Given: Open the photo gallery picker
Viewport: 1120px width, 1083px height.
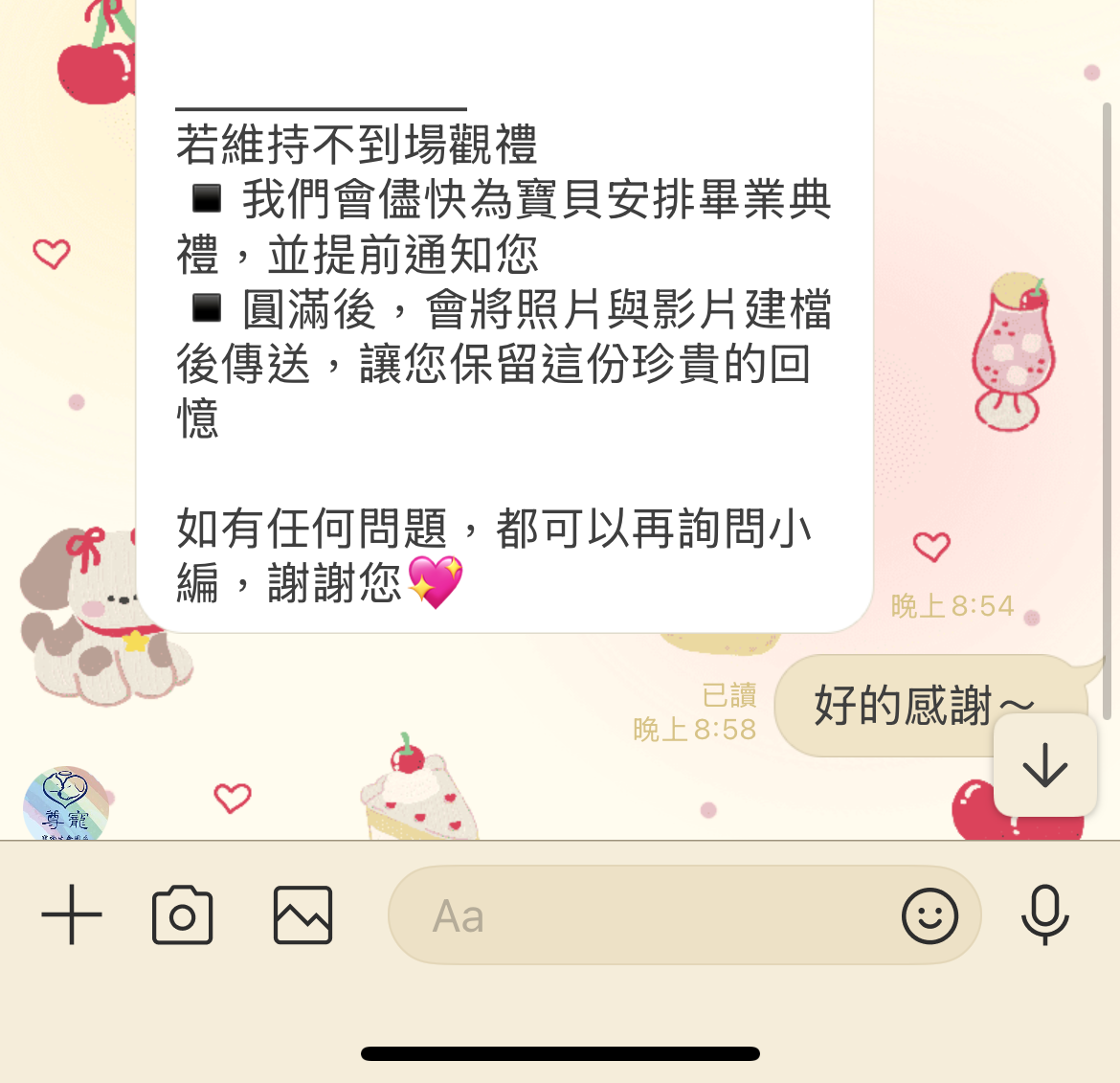Looking at the screenshot, I should tap(302, 915).
